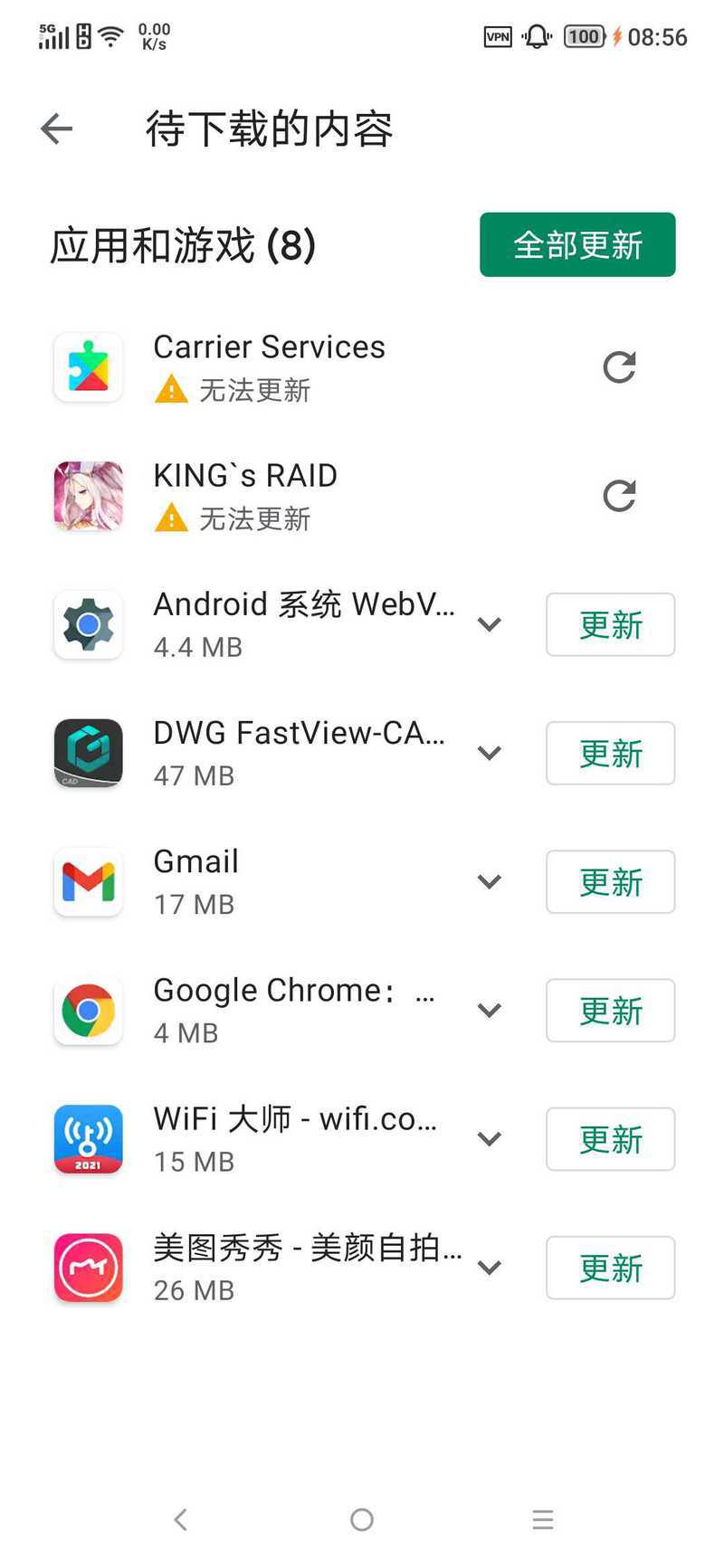The image size is (724, 1568).
Task: Update DWG FastView-CAD
Action: tap(610, 753)
